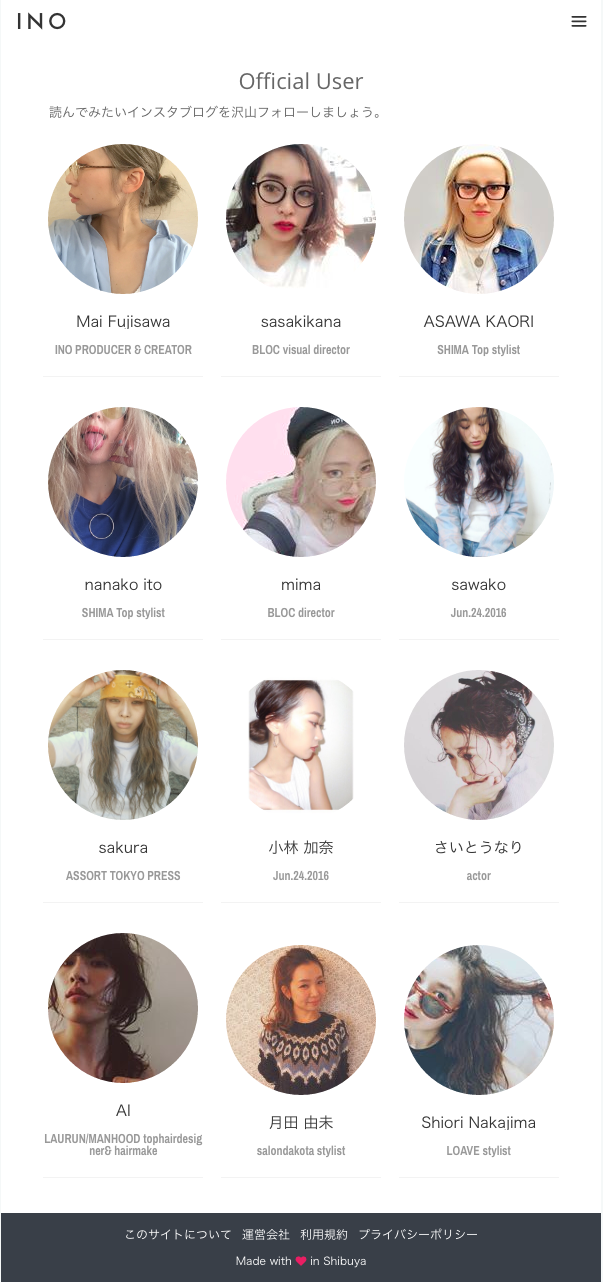Tap mima's profile photo
Viewport: 603px width, 1282px height.
[x=301, y=482]
